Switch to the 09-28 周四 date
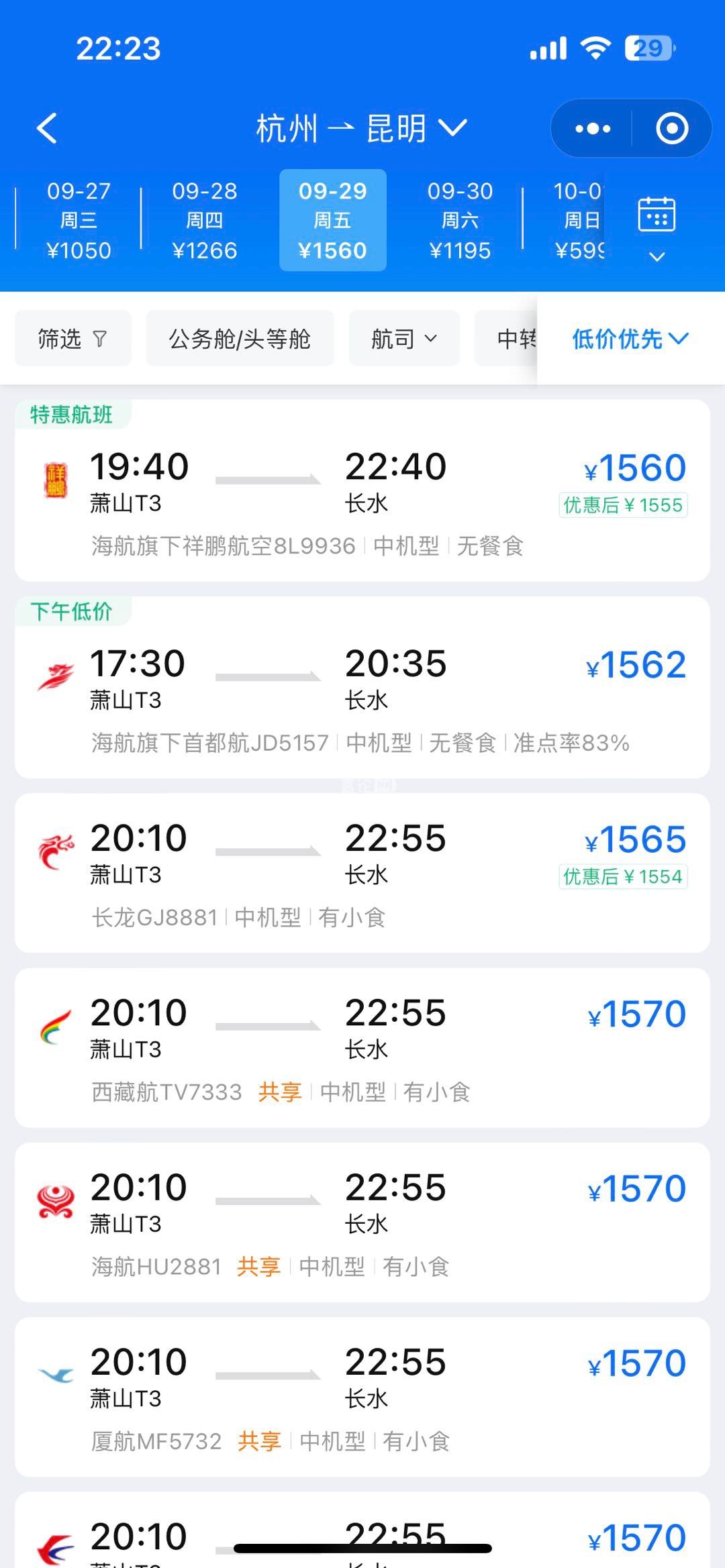 point(204,220)
